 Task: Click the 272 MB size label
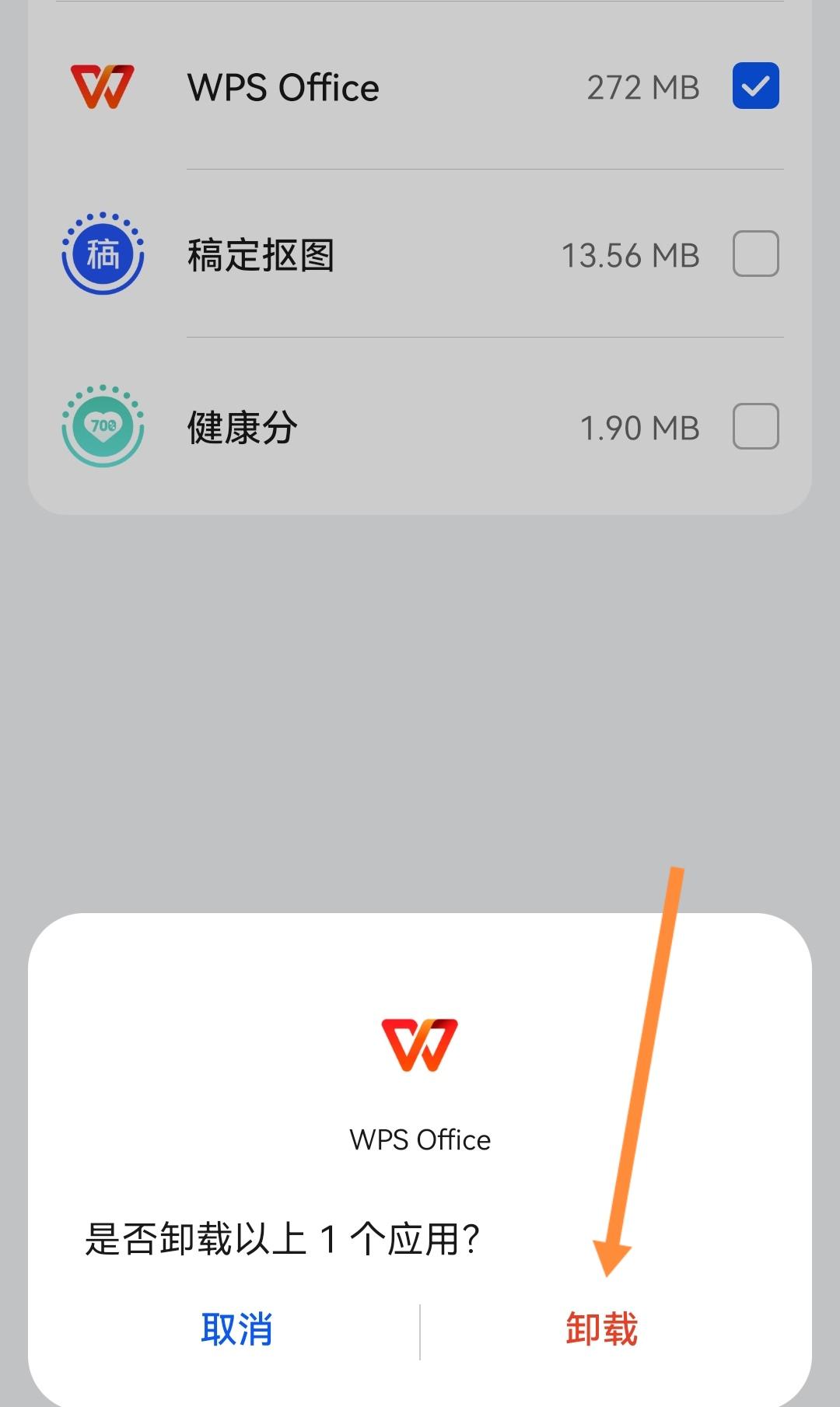642,87
